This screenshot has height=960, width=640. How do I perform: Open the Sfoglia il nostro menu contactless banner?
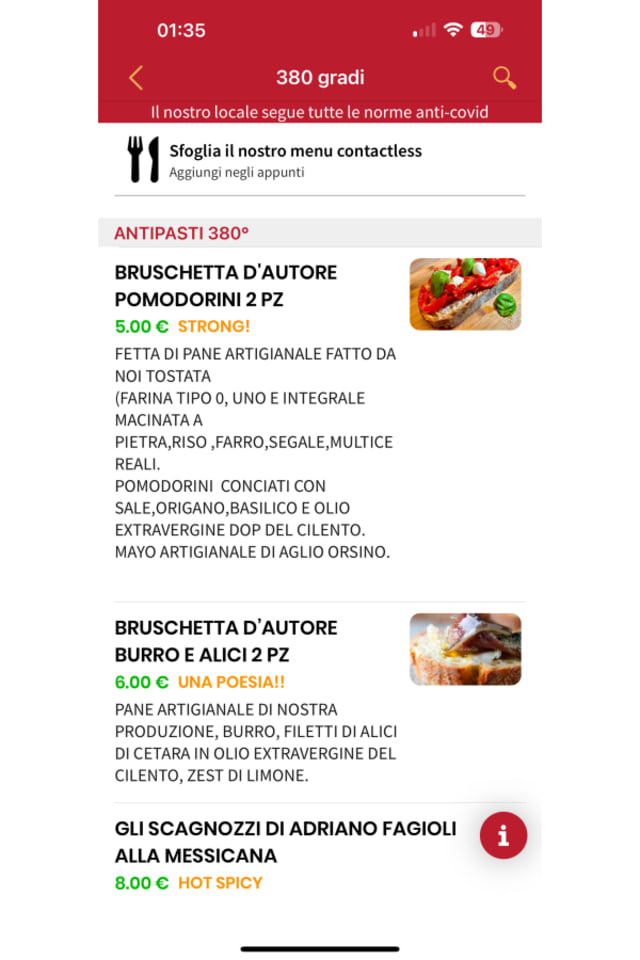click(295, 159)
